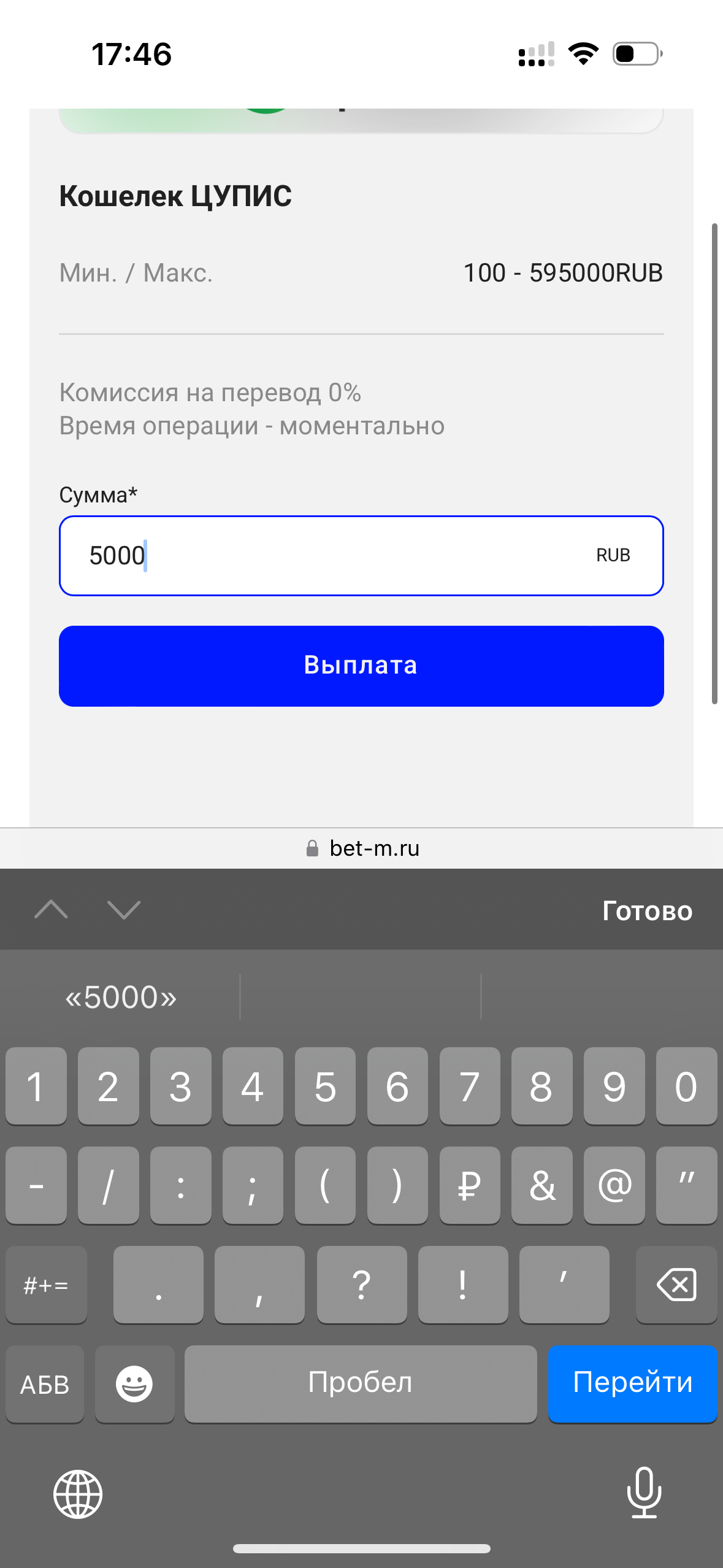Tap the Перейти key on the keyboard
This screenshot has width=723, height=1568.
[632, 1383]
